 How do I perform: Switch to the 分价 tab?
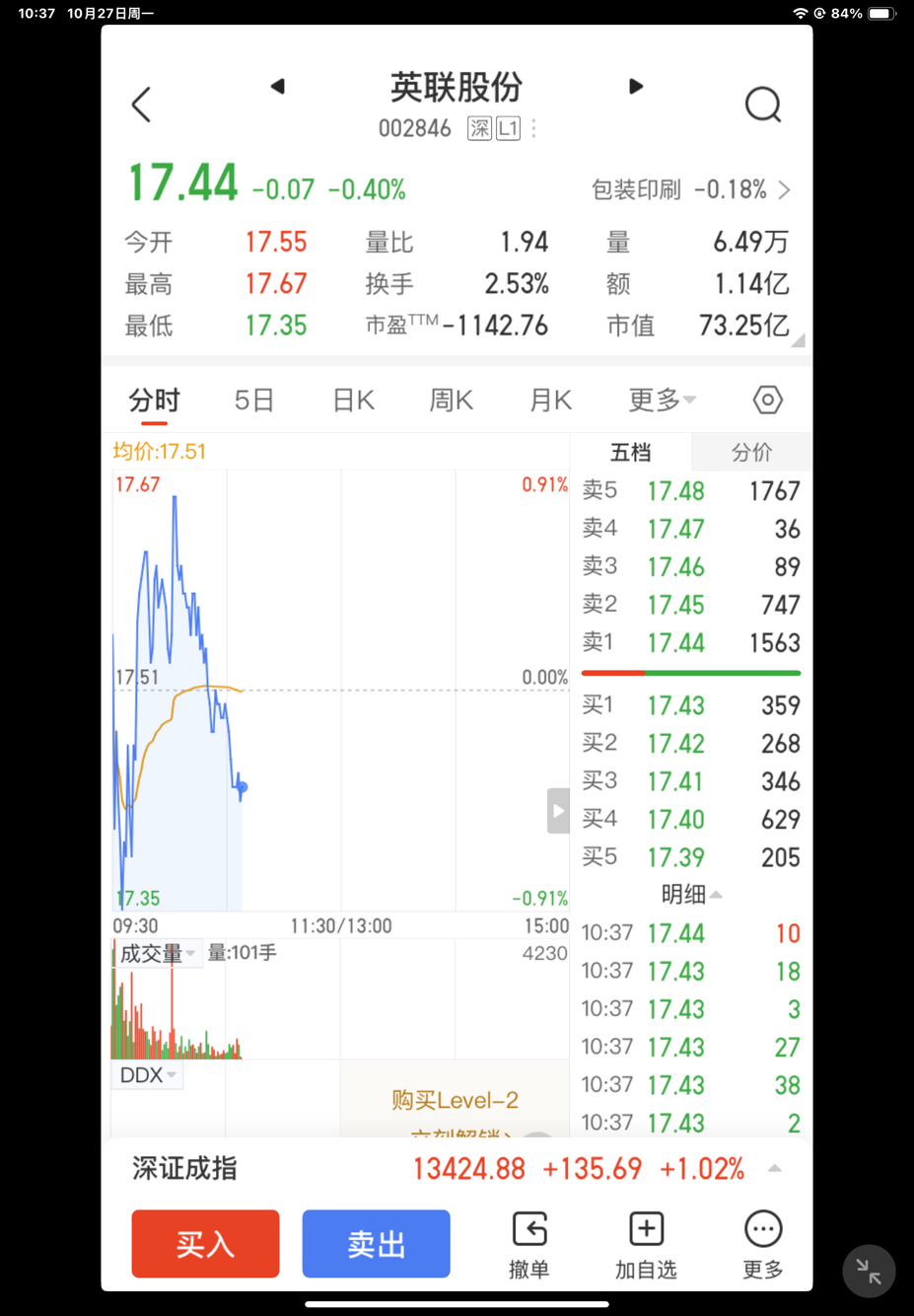pos(751,453)
